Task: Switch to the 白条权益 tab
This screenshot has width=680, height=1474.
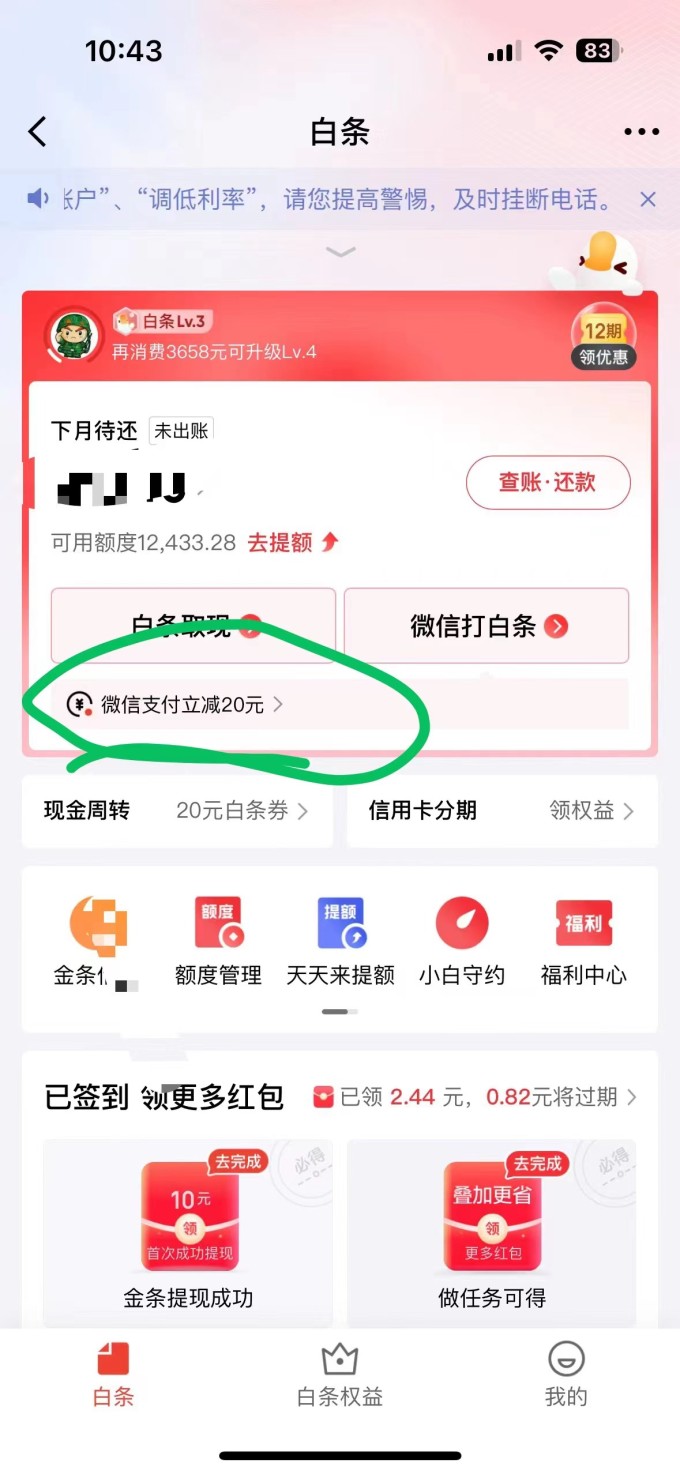Action: pos(340,1376)
